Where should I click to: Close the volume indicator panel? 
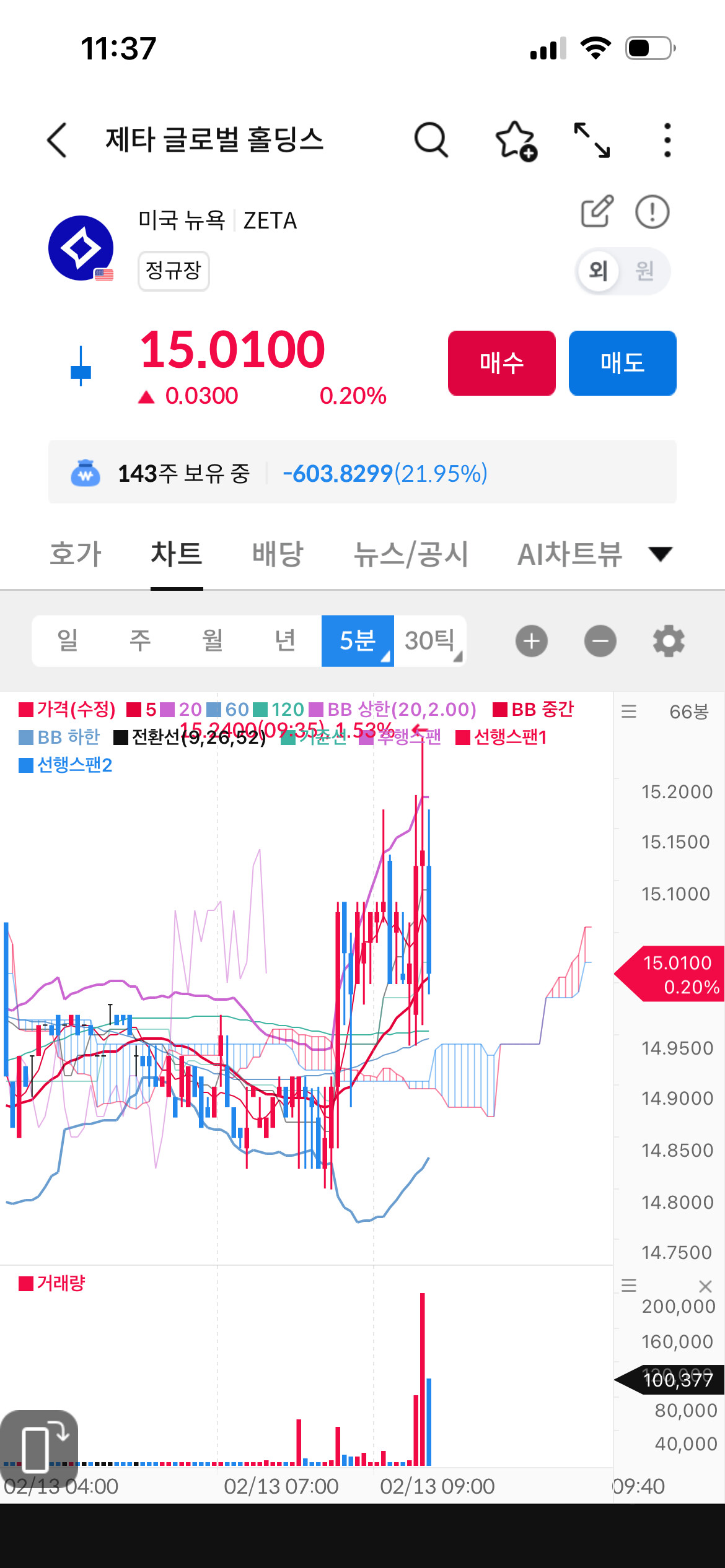pyautogui.click(x=705, y=1286)
